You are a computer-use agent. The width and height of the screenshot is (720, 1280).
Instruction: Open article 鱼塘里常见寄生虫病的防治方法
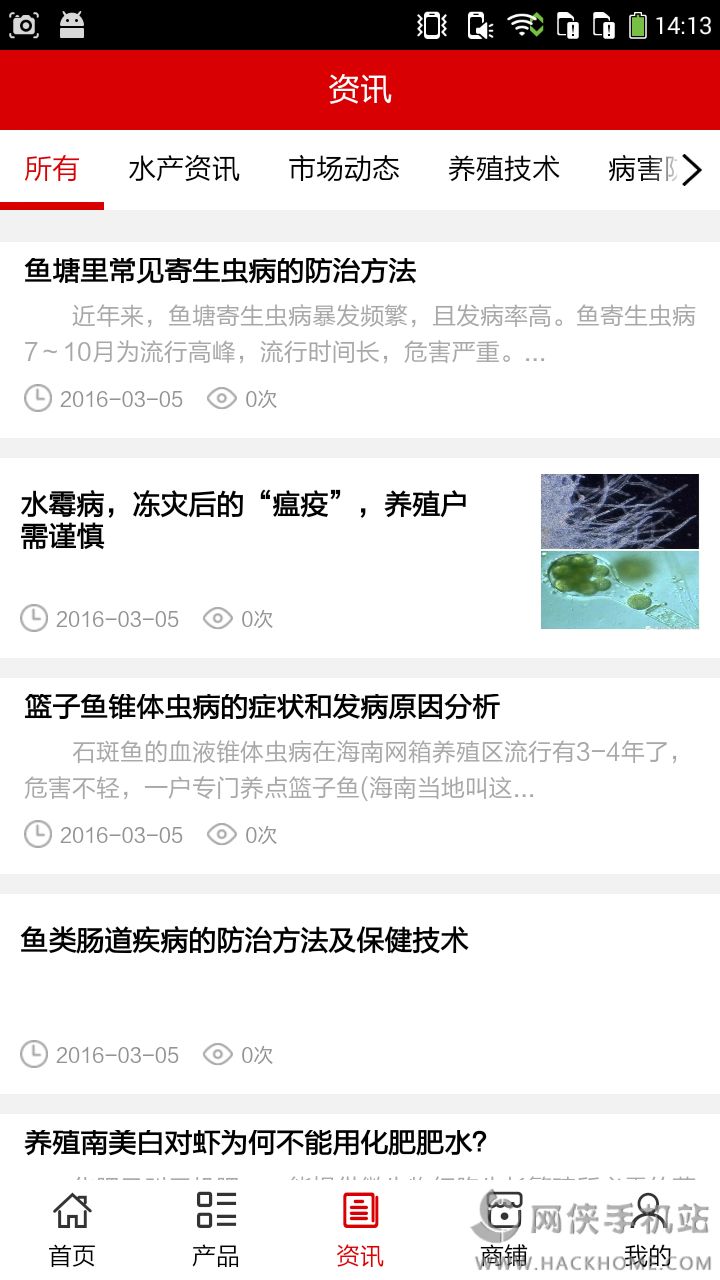(220, 271)
